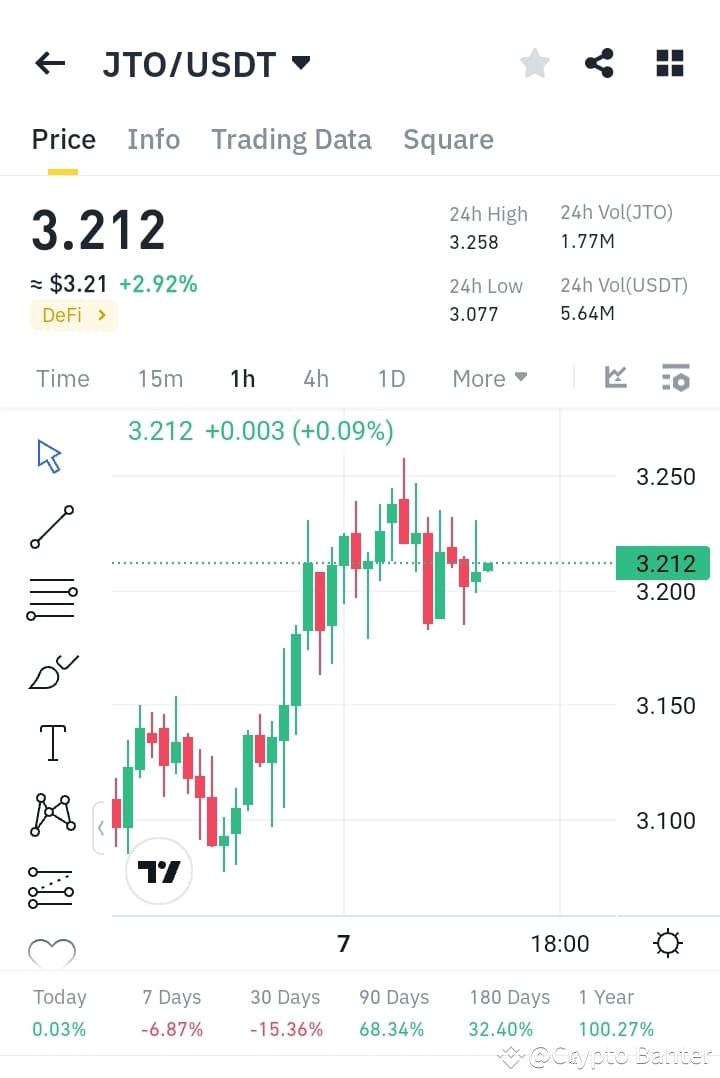Tap the back arrow at top left
The height and width of the screenshot is (1078, 720).
49,62
